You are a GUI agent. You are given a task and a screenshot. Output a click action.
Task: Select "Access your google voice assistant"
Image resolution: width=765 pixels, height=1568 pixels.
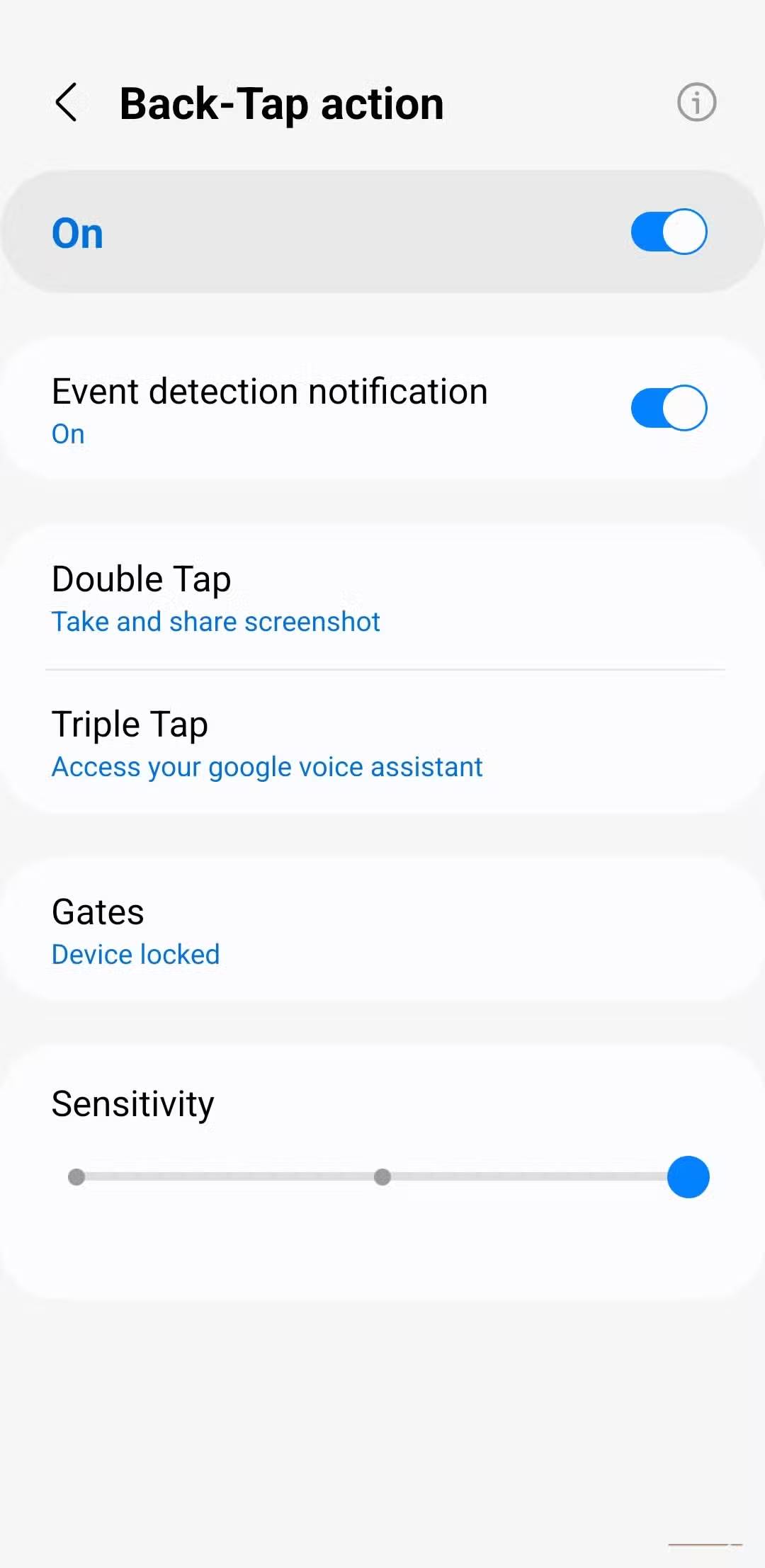pos(266,766)
